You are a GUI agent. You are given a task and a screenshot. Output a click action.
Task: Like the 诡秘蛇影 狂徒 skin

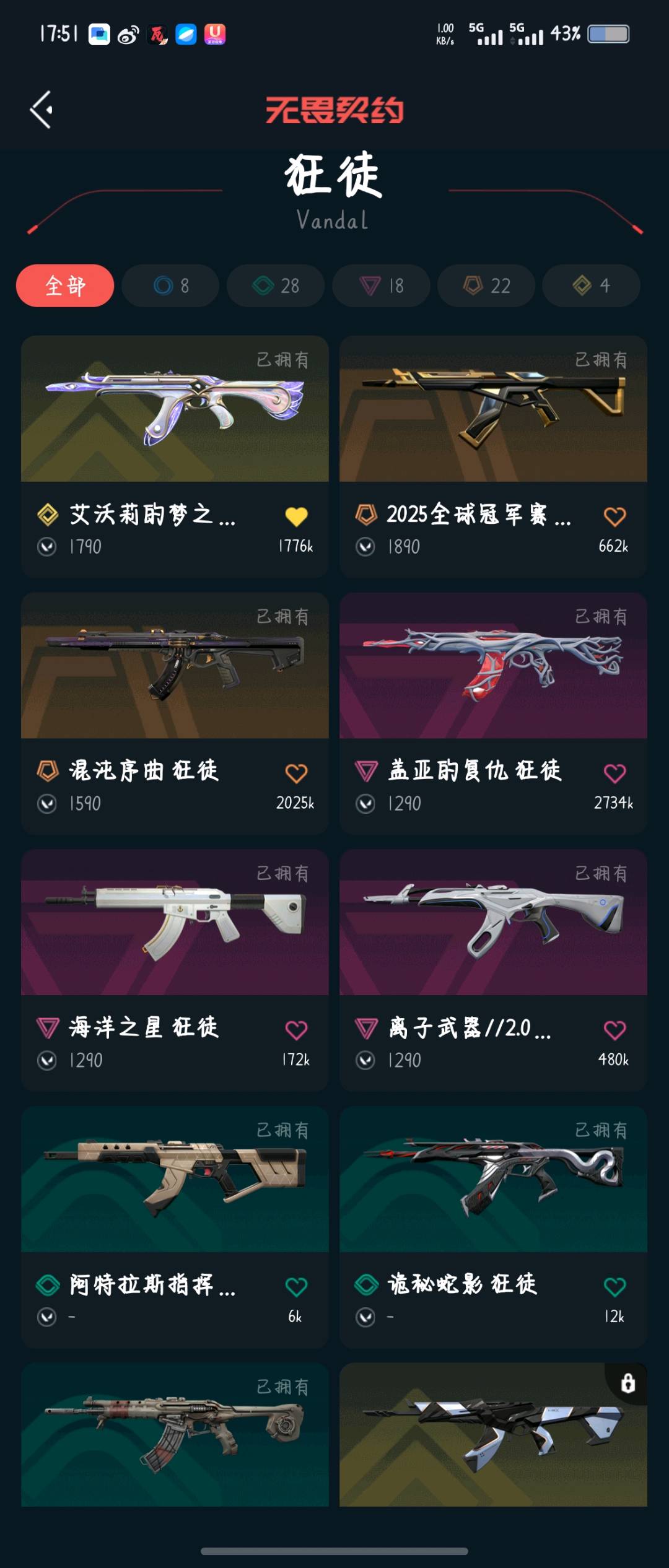pos(614,1287)
